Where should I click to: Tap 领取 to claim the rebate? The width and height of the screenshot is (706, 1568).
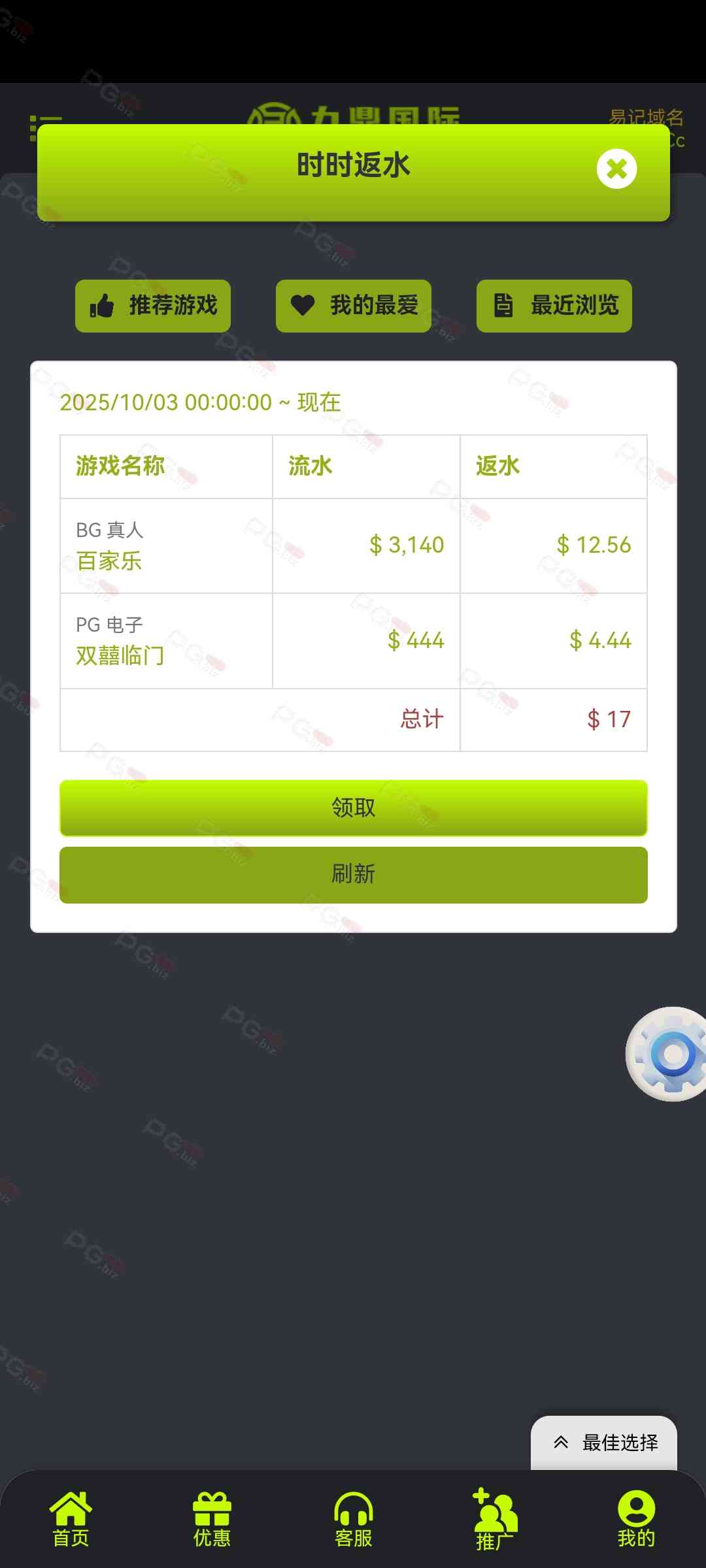click(x=354, y=808)
